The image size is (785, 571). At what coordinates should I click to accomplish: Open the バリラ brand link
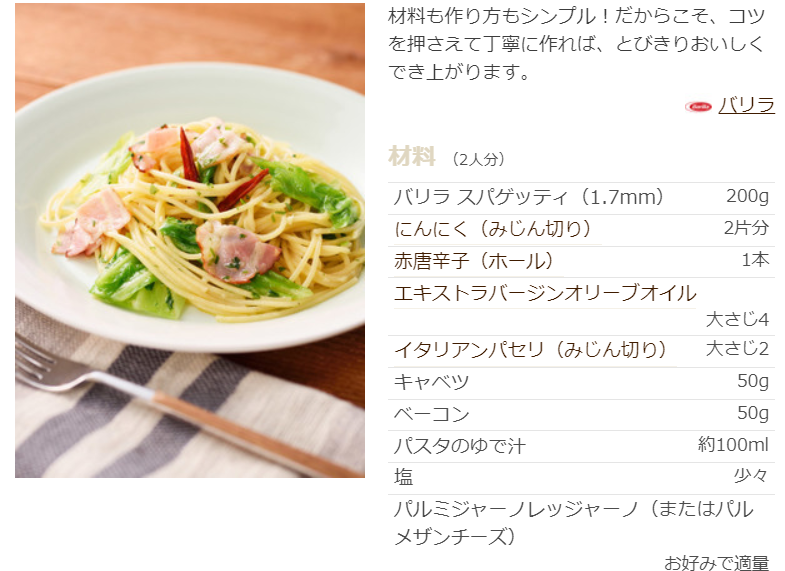[x=745, y=105]
